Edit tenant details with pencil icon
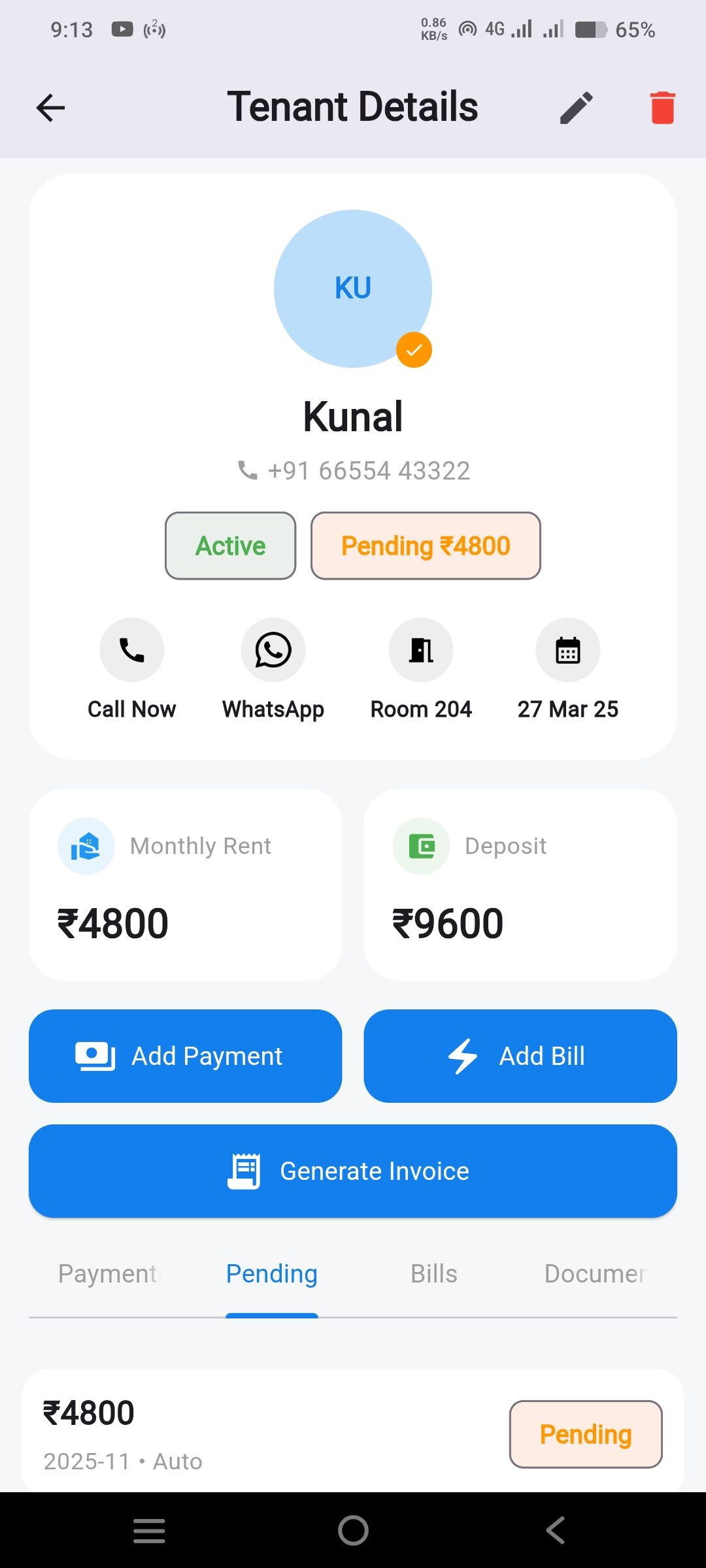This screenshot has width=706, height=1568. pos(577,108)
